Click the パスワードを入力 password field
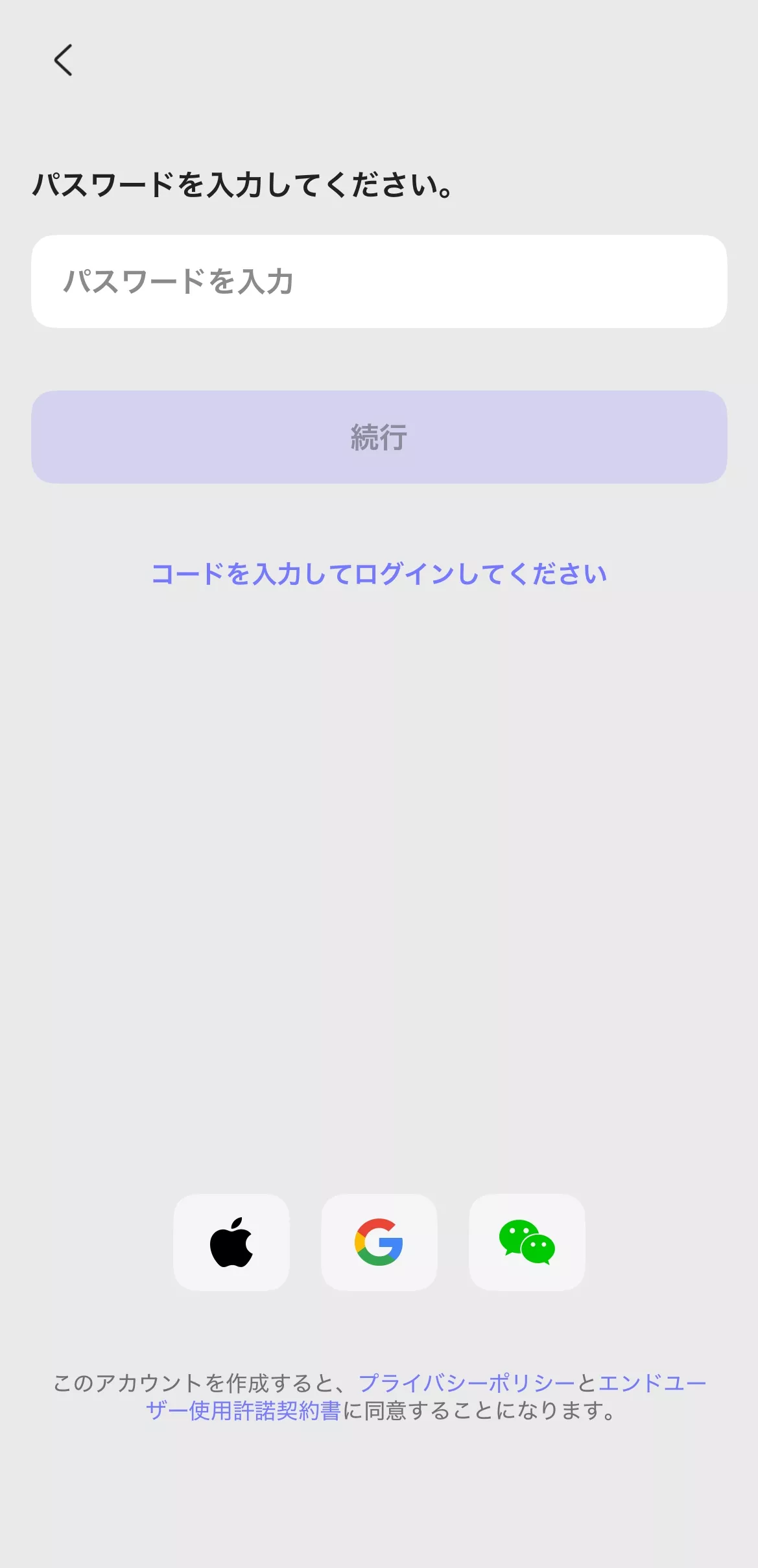The height and width of the screenshot is (1568, 758). point(379,281)
